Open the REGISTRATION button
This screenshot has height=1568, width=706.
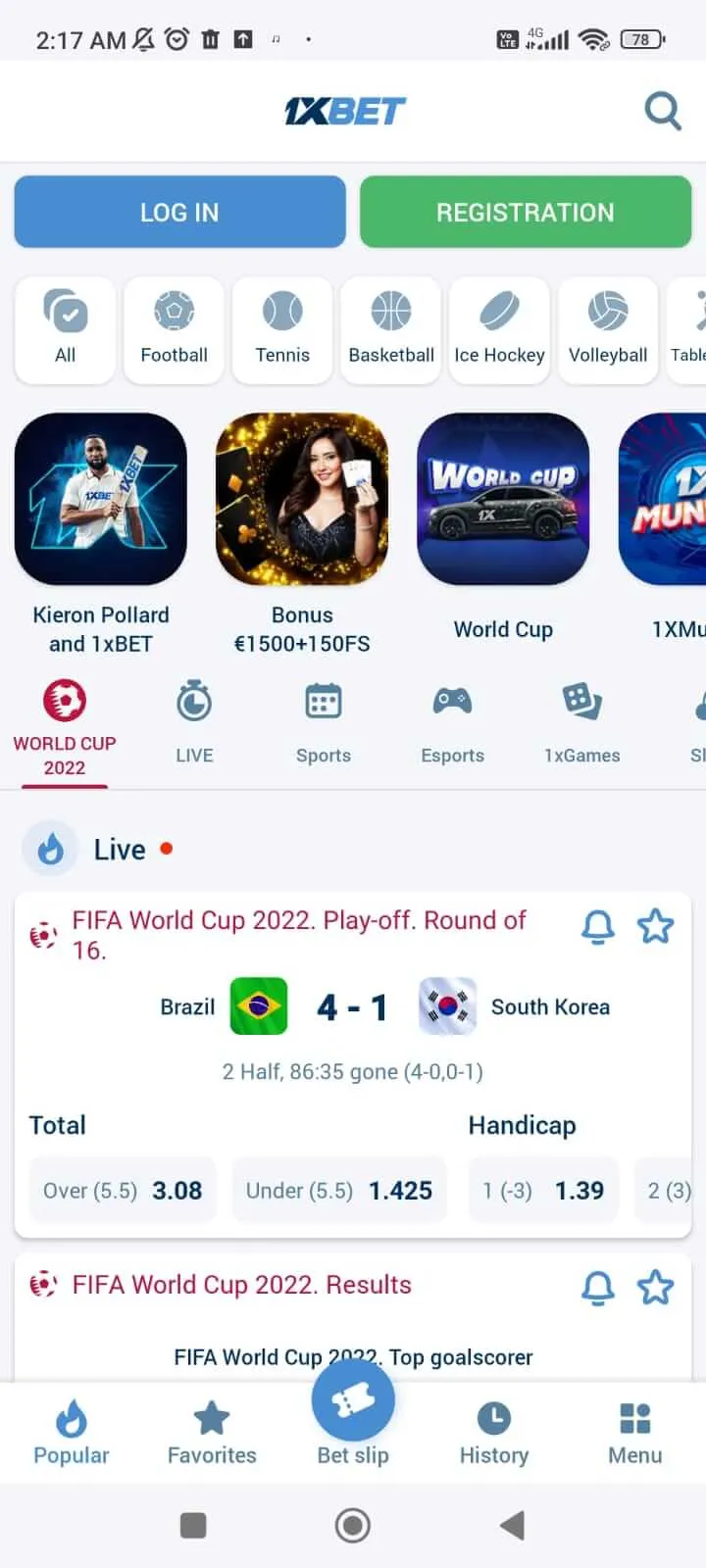[526, 212]
